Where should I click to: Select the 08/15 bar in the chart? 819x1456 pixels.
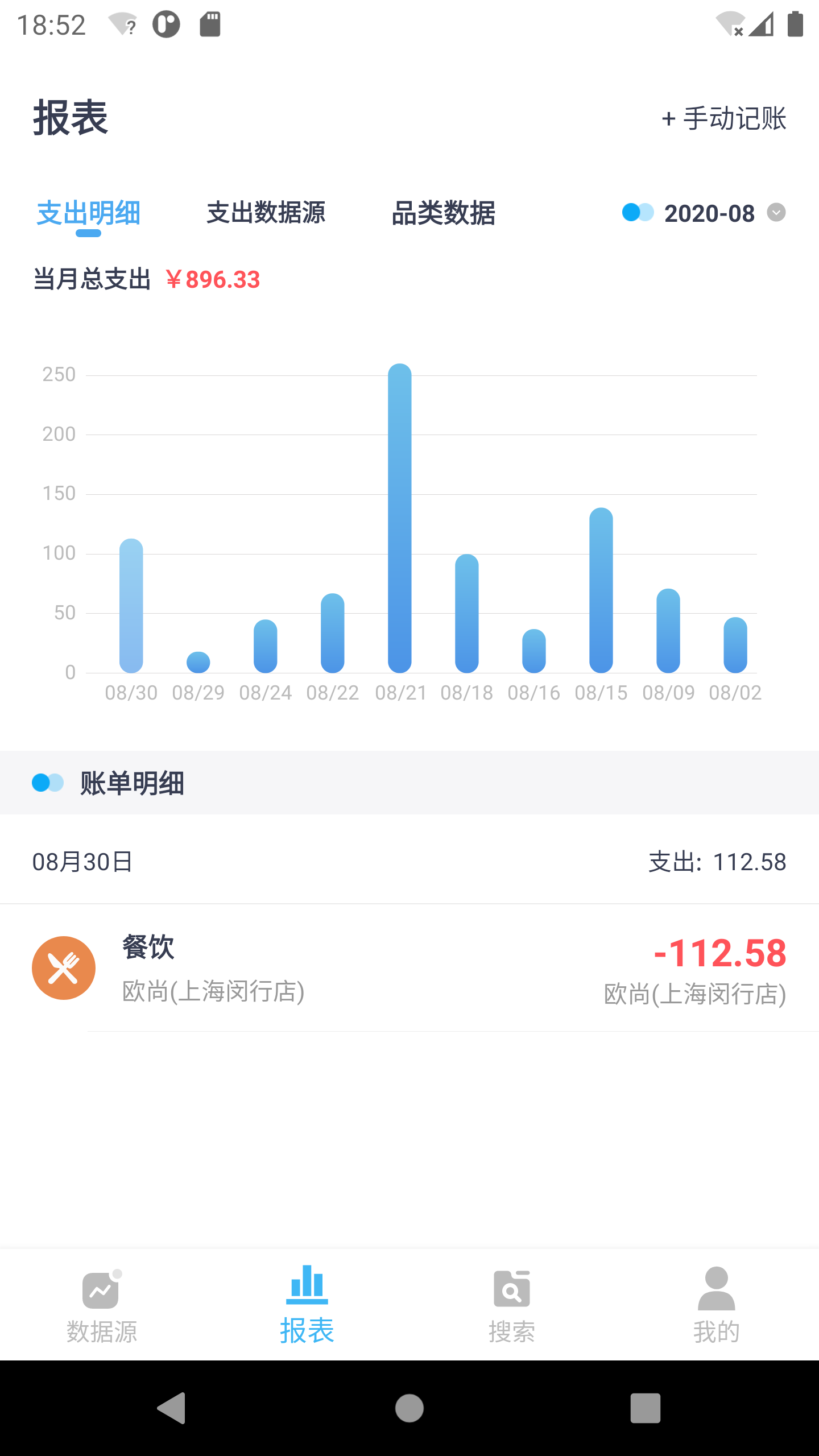pyautogui.click(x=601, y=590)
